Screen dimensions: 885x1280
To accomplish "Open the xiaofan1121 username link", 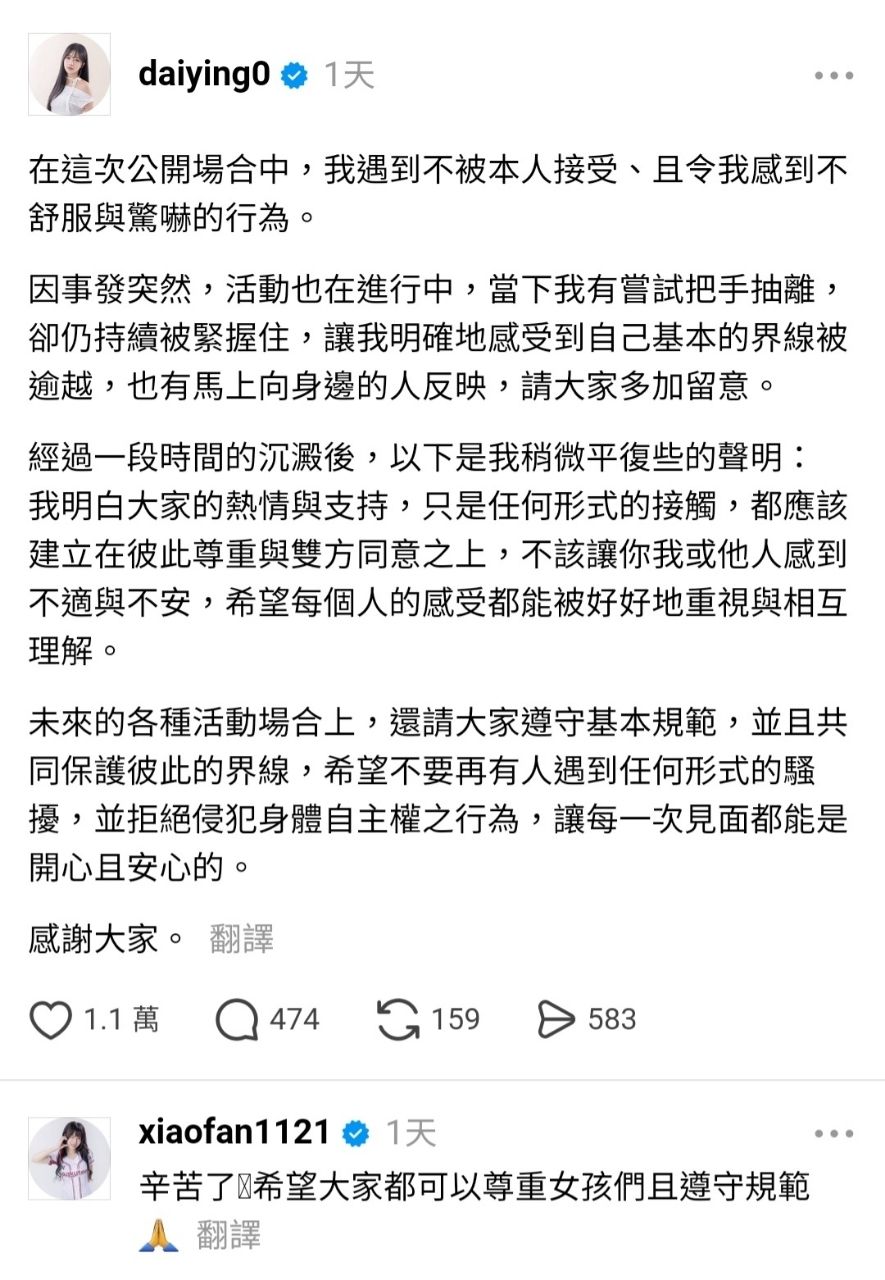I will pyautogui.click(x=235, y=1133).
